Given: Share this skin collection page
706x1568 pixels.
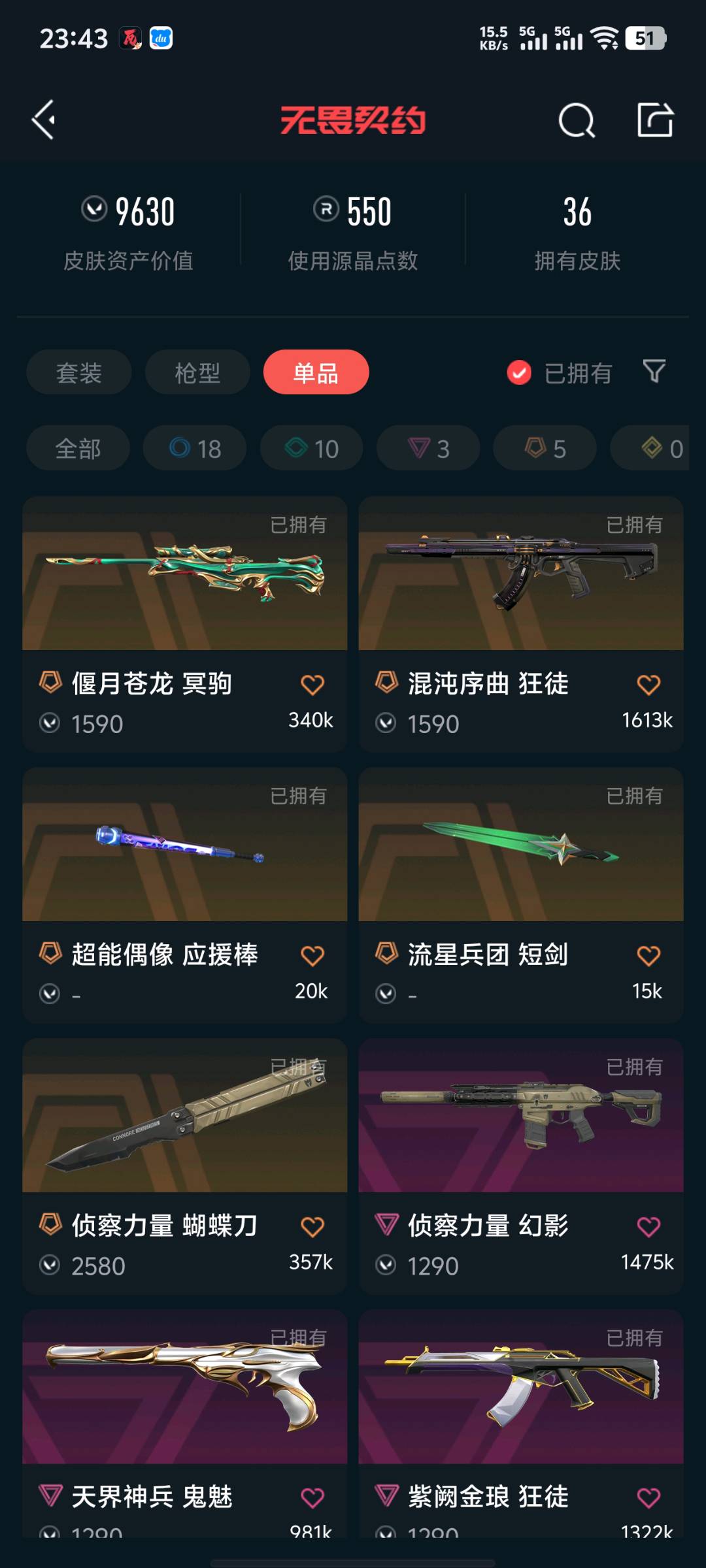Looking at the screenshot, I should (x=655, y=120).
